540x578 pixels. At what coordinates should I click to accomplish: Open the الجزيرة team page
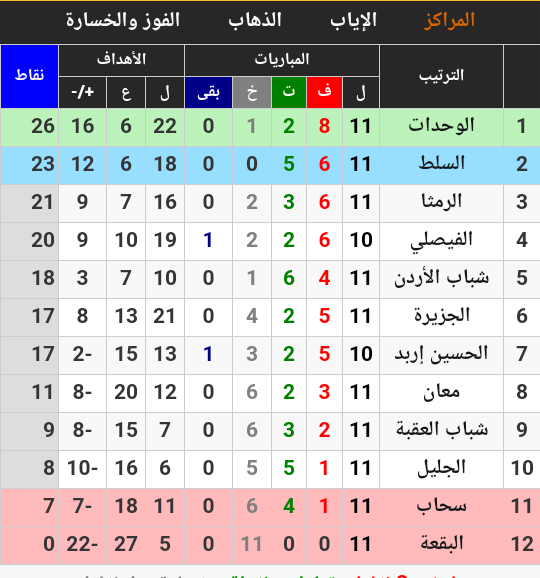tap(441, 316)
